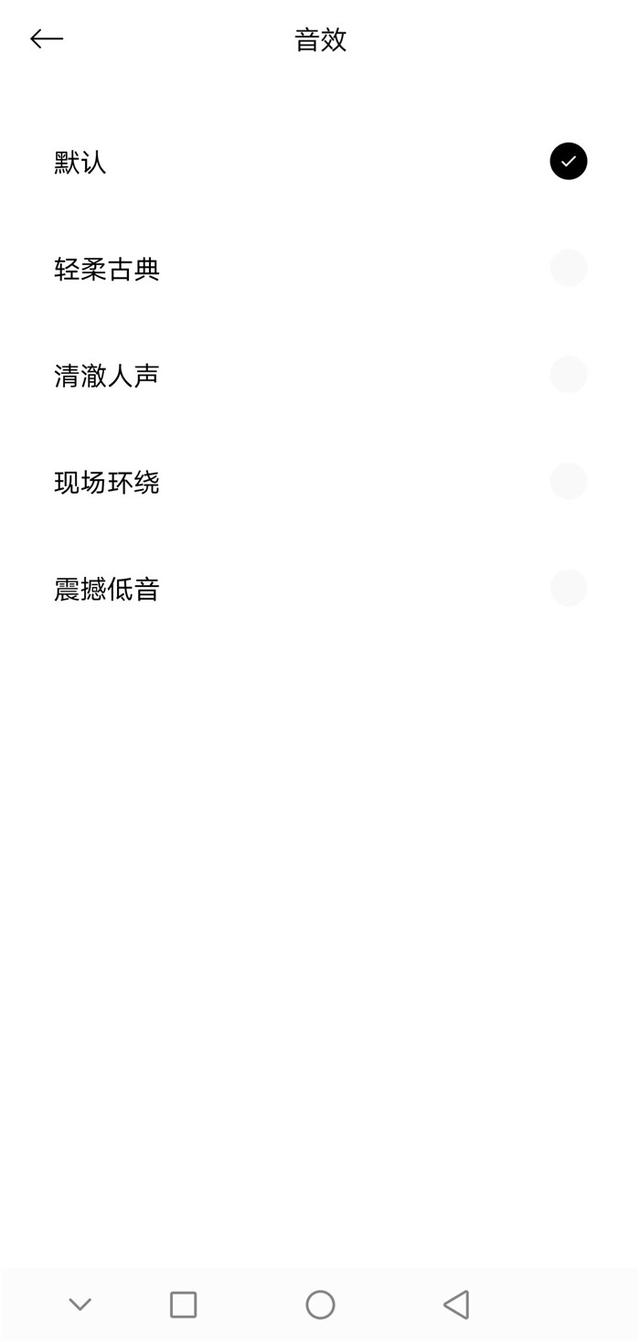Image resolution: width=640 pixels, height=1342 pixels.
Task: Go back using the top-left arrow
Action: tap(46, 39)
